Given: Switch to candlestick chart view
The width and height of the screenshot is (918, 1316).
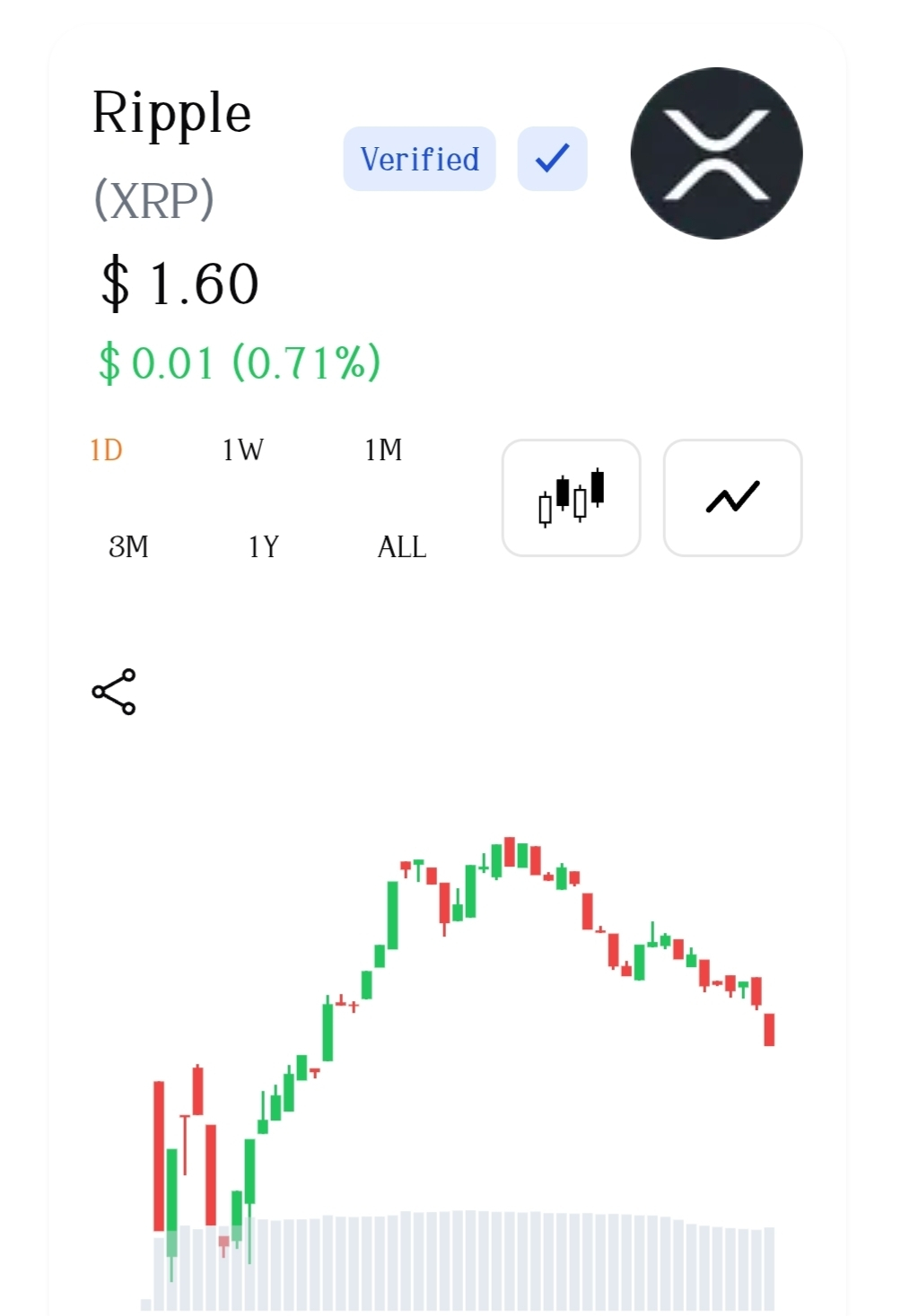Looking at the screenshot, I should 571,498.
